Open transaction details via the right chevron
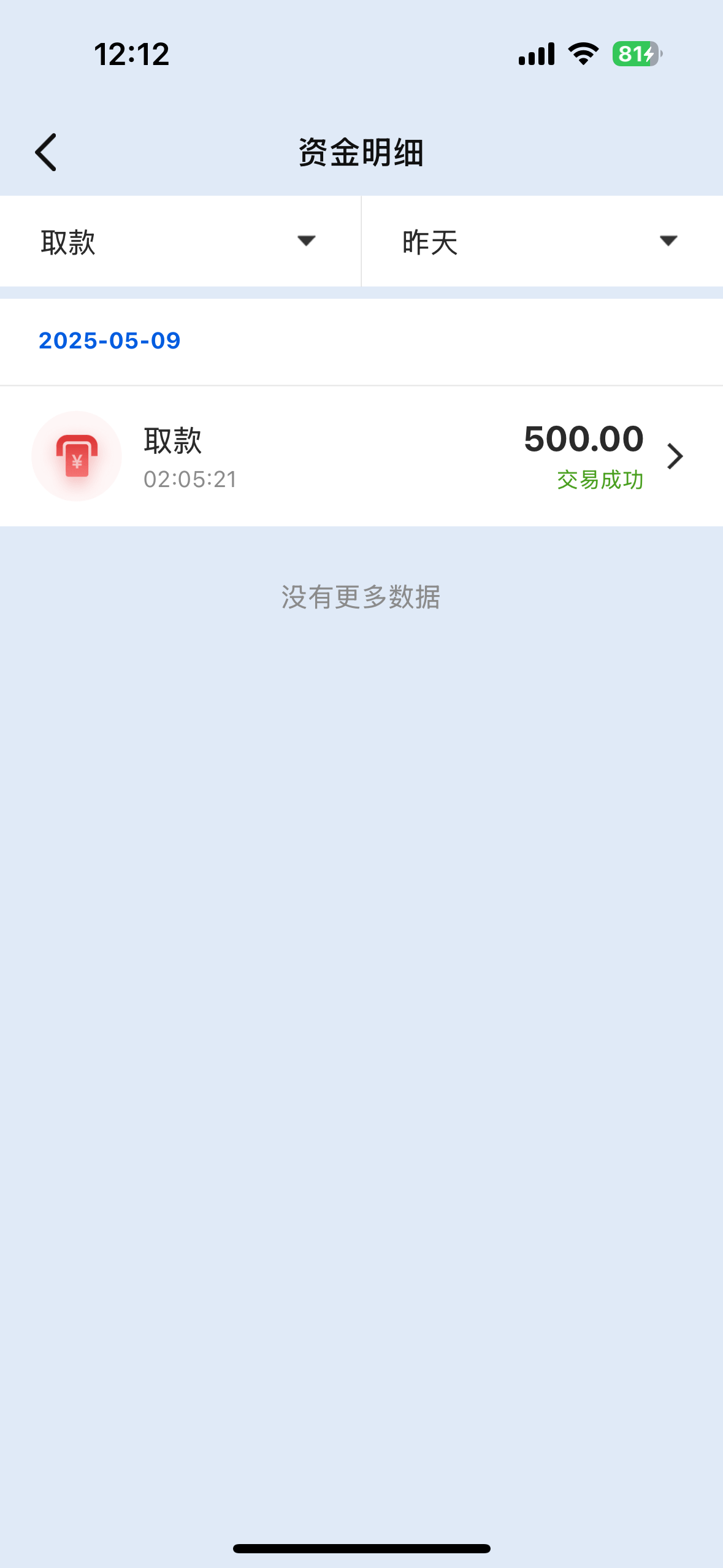The image size is (723, 1568). (675, 456)
